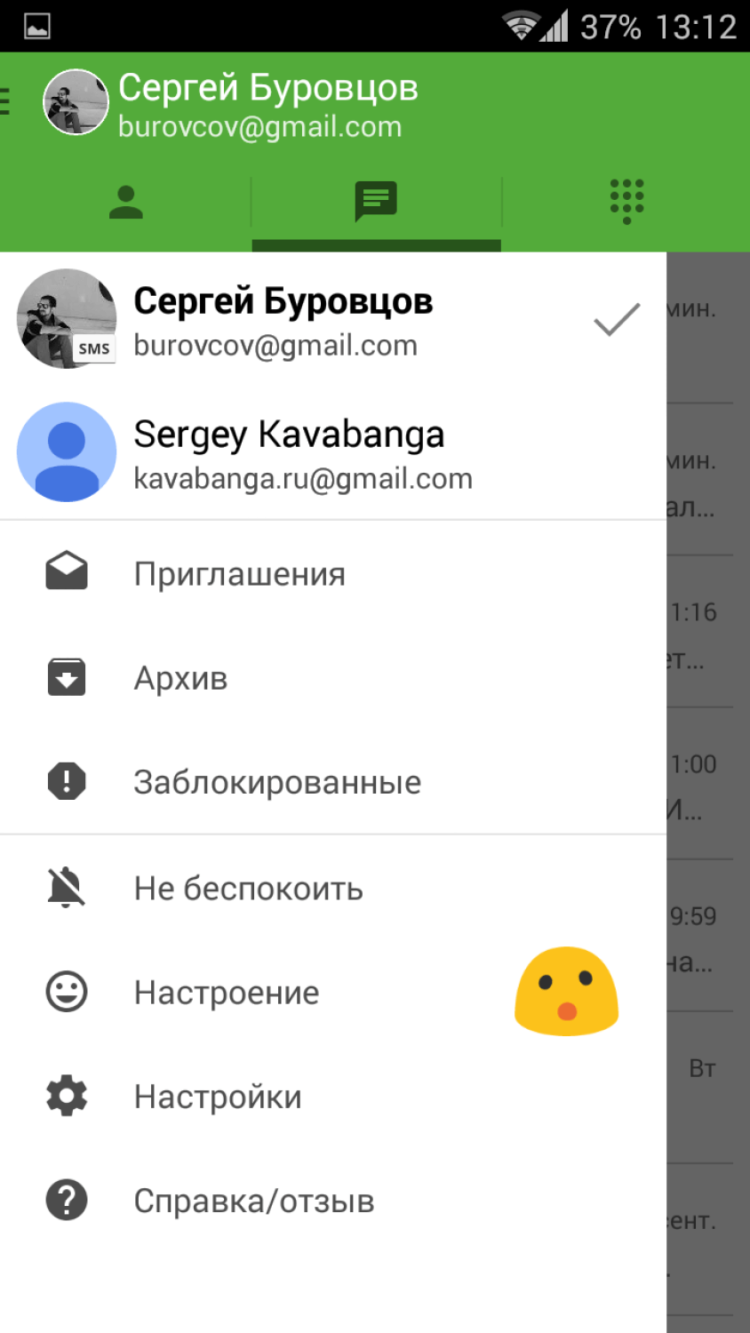Screen dimensions: 750x1333
Task: Toggle Не беспокоить mode
Action: [248, 886]
